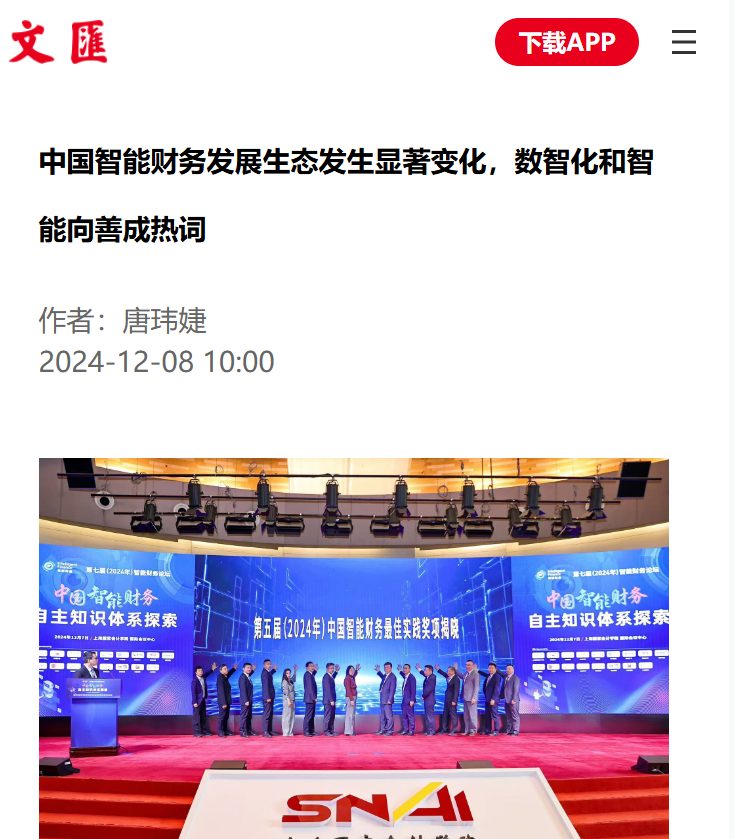View the article's conference photo
The height and width of the screenshot is (839, 734).
point(353,648)
